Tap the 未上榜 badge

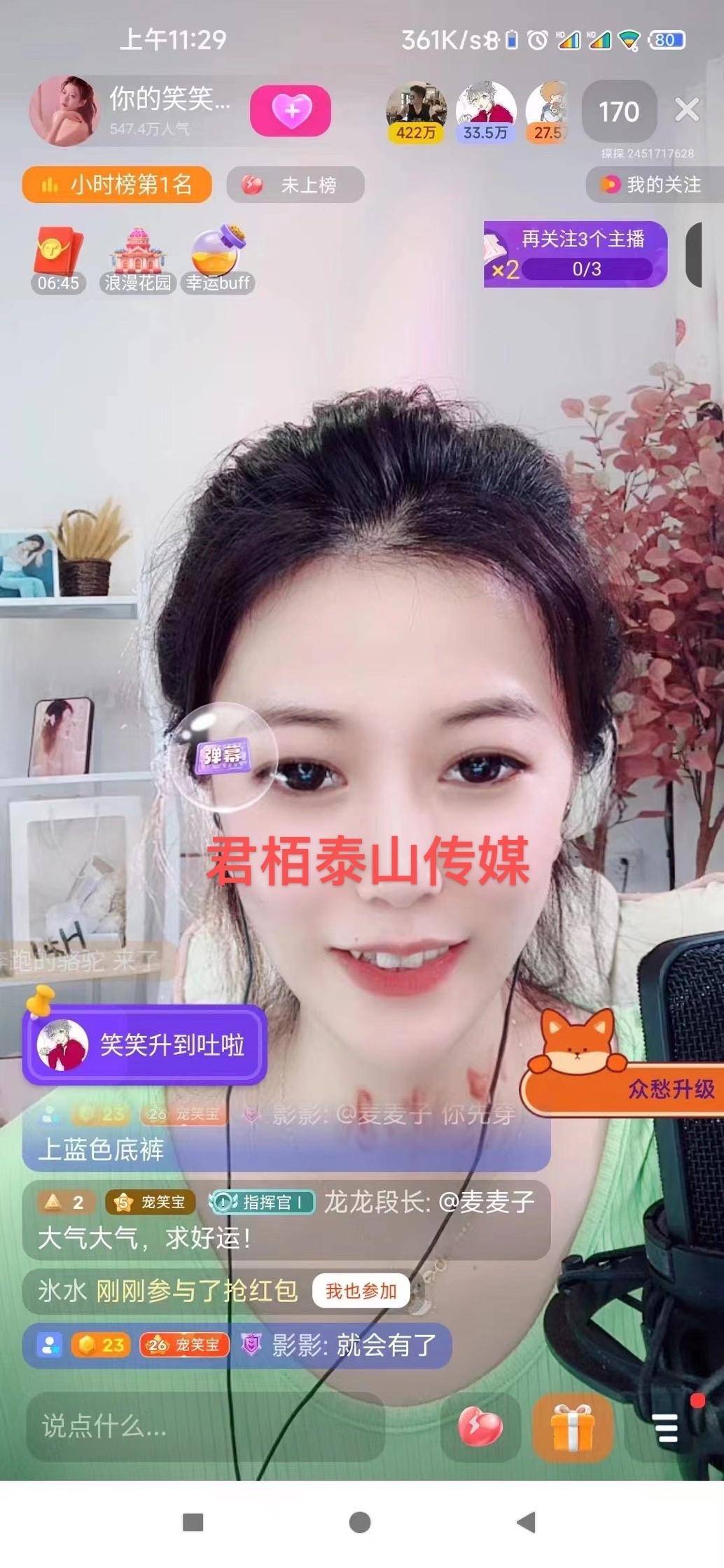click(x=295, y=185)
